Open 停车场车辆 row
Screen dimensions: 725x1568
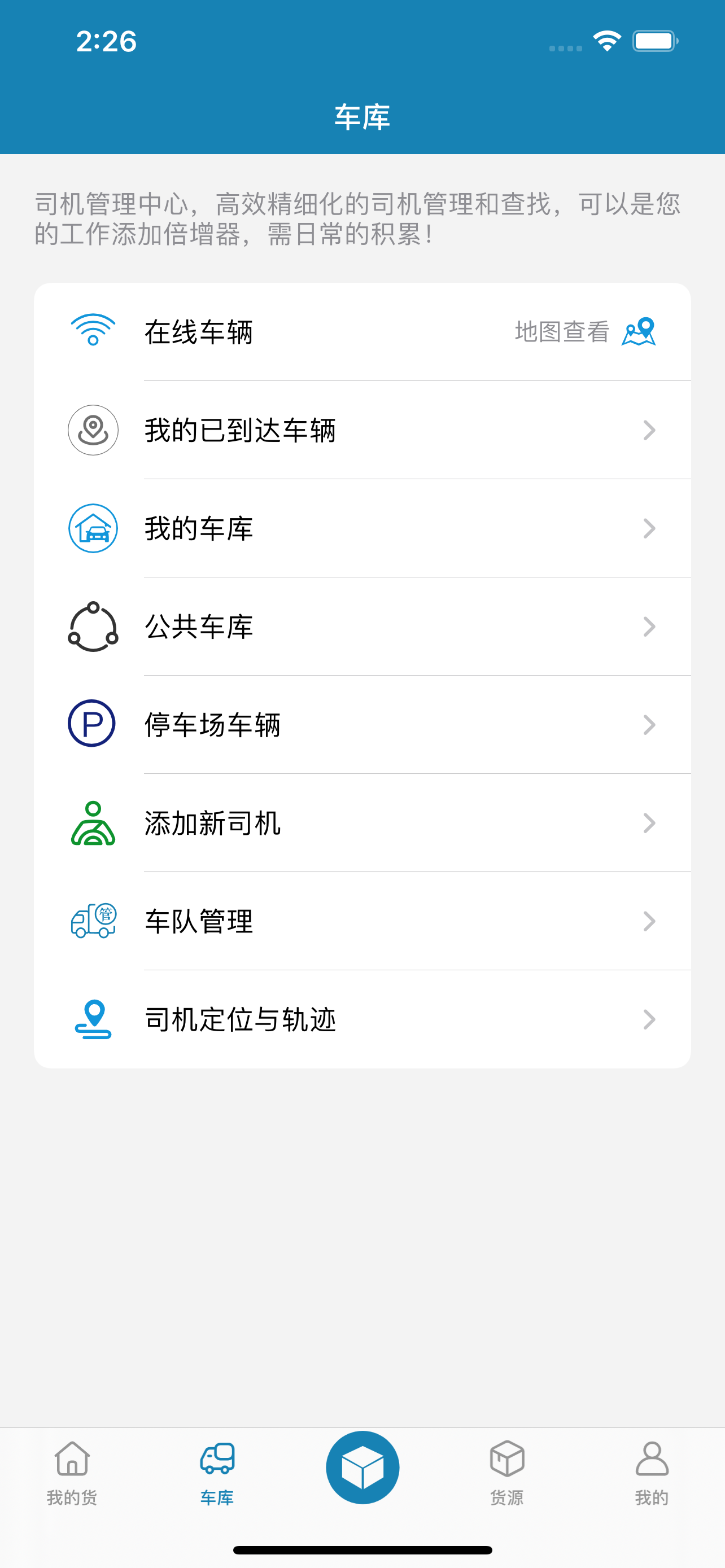362,724
